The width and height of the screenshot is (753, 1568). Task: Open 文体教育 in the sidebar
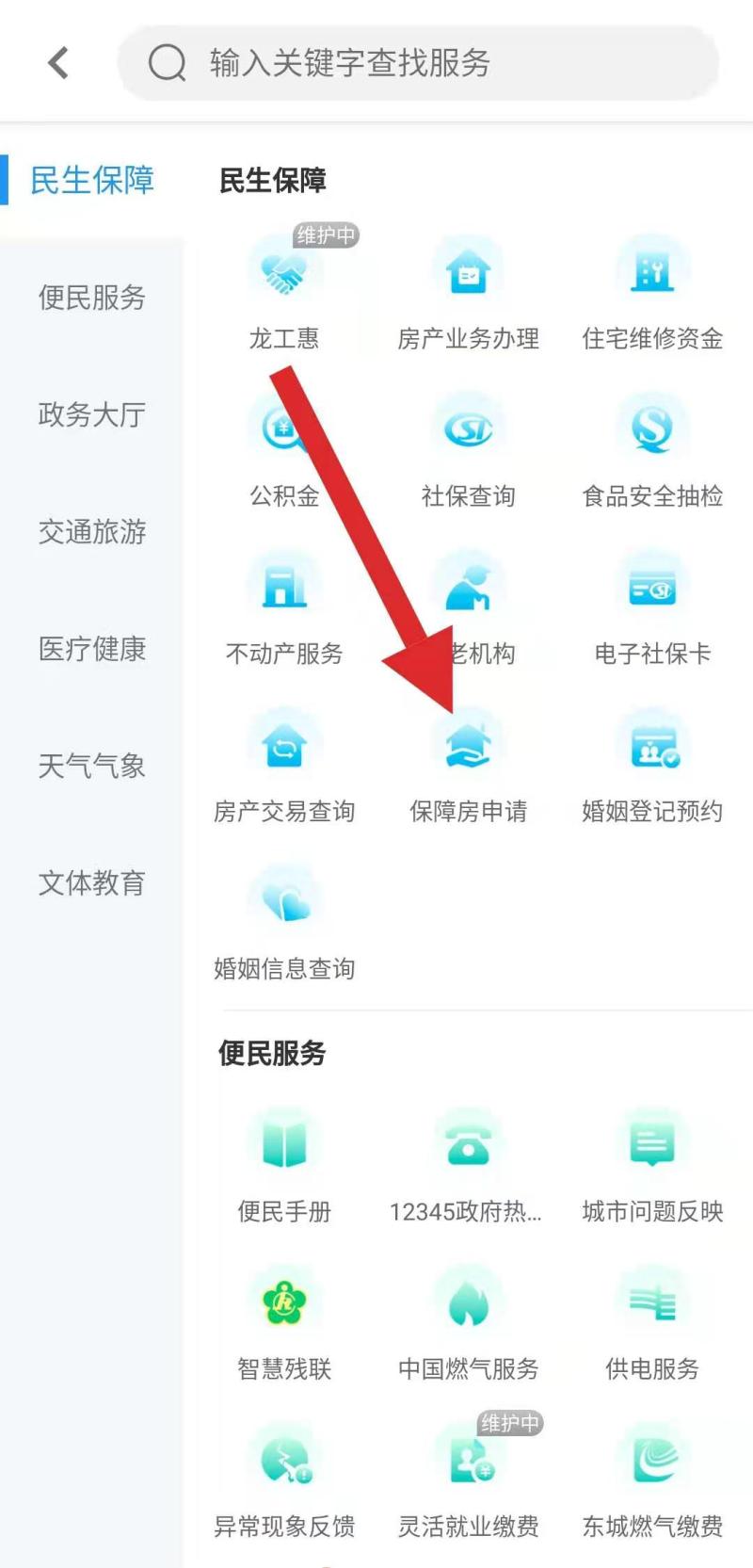[x=92, y=883]
